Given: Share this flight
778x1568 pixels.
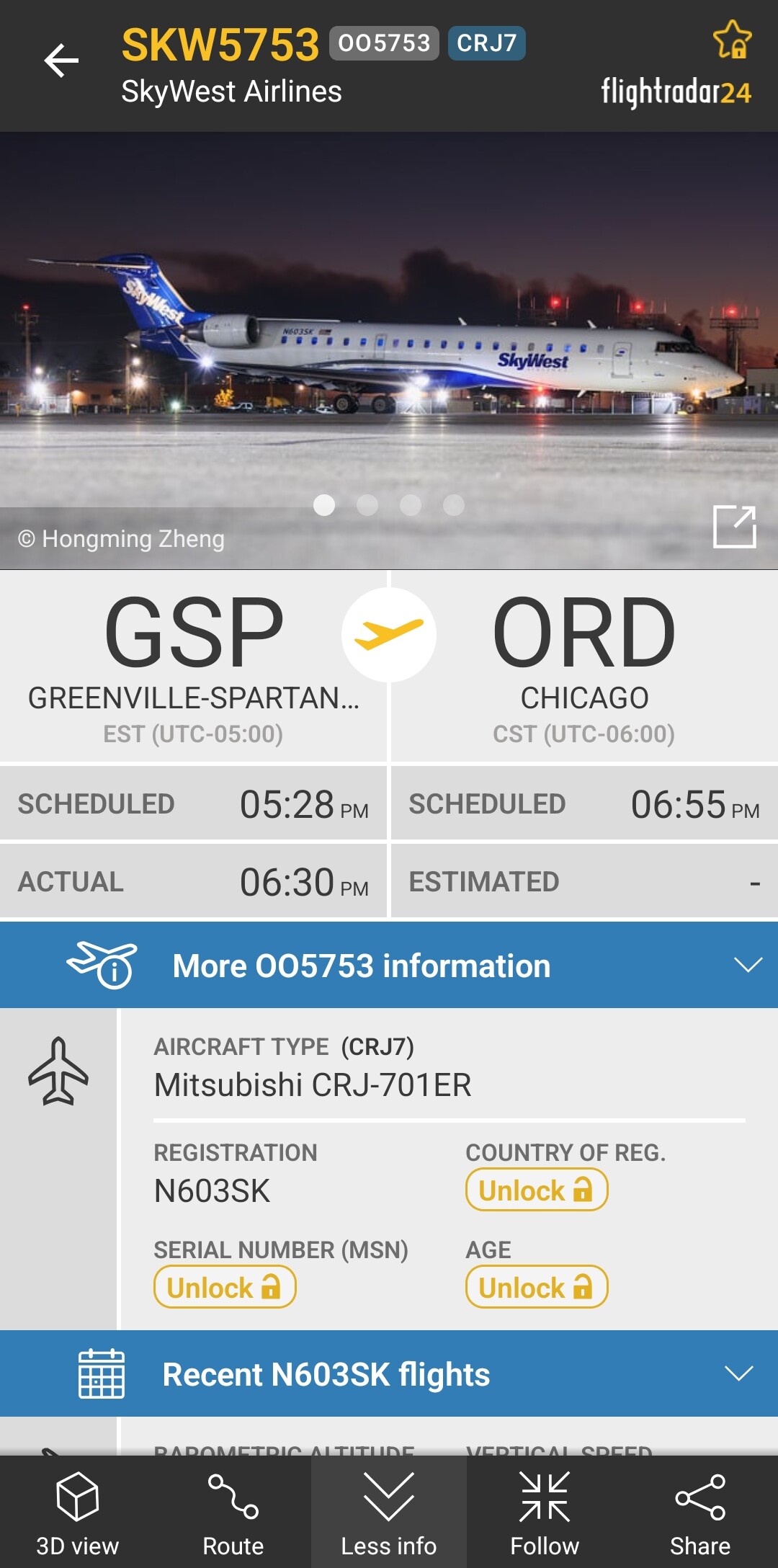Looking at the screenshot, I should tap(700, 1512).
